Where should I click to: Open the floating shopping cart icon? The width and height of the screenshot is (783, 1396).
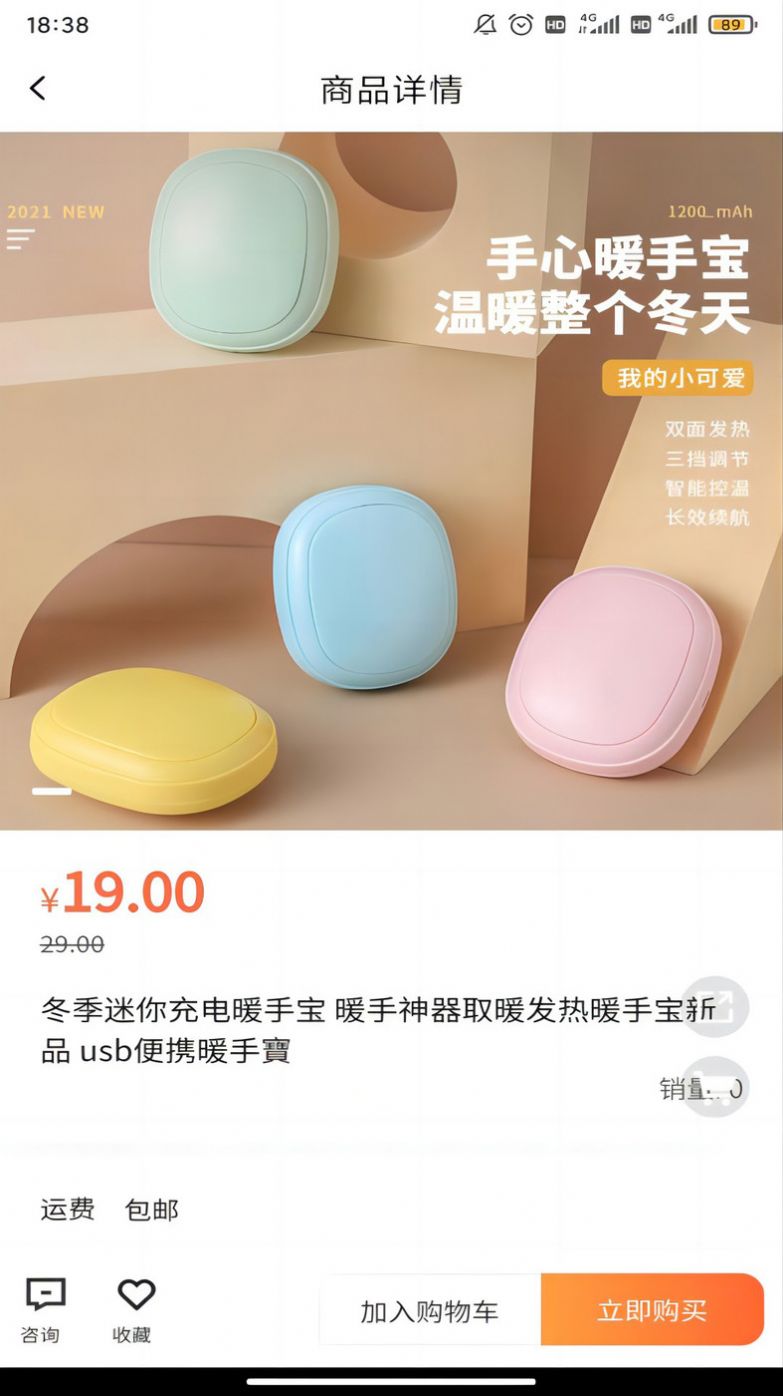715,1086
